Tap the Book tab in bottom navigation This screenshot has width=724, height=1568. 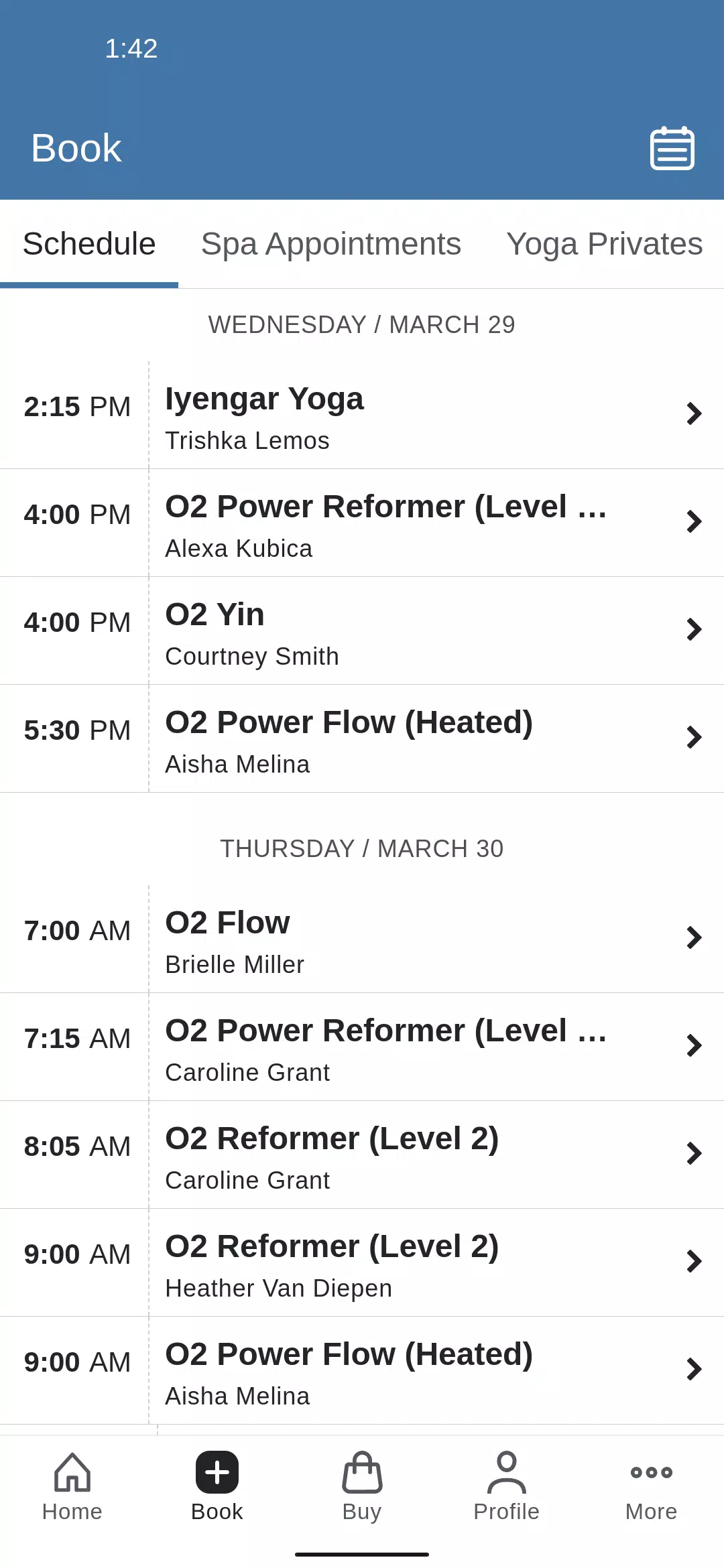(x=217, y=1486)
